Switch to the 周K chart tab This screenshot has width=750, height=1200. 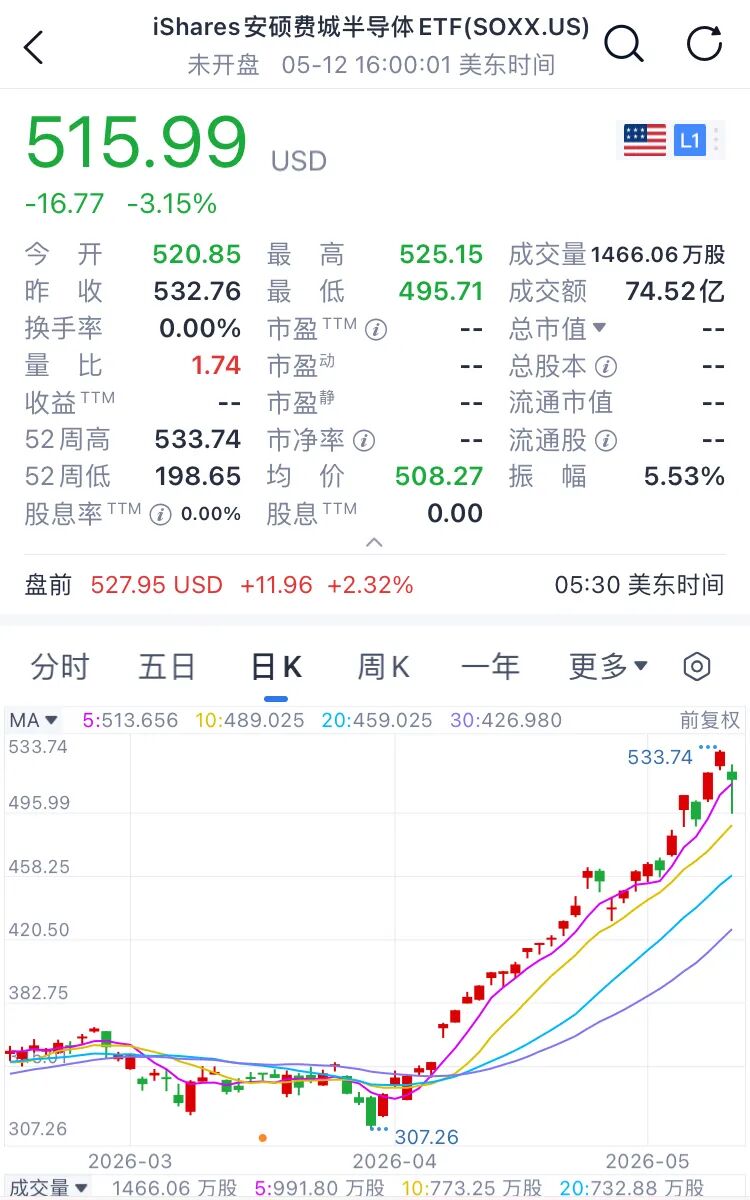[384, 667]
